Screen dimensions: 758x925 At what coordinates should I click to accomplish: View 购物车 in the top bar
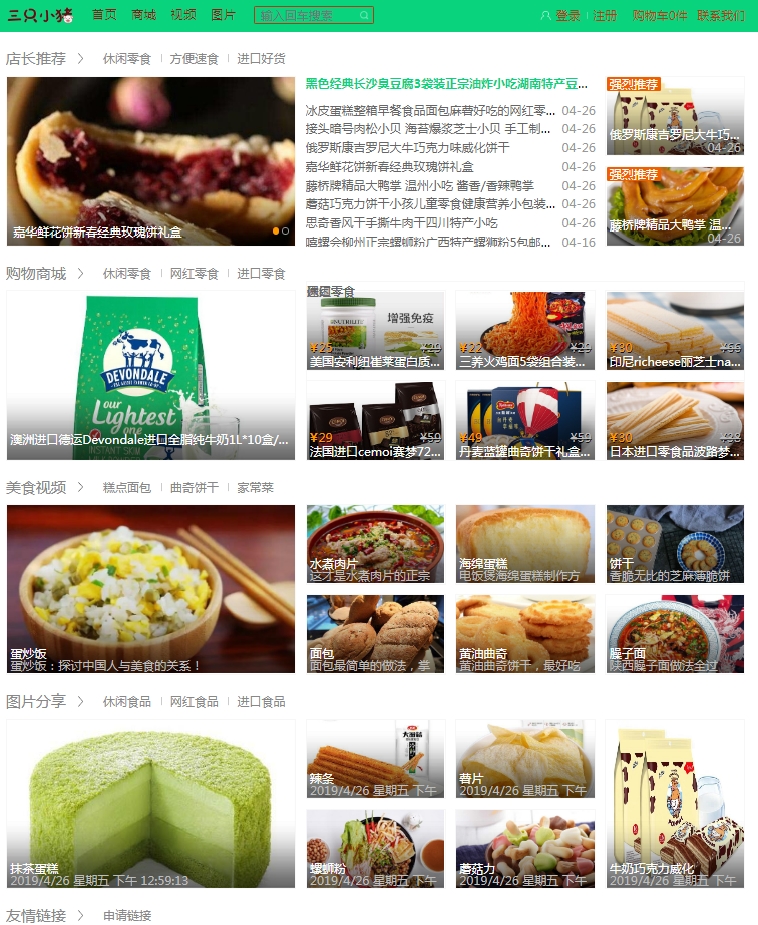click(x=659, y=16)
